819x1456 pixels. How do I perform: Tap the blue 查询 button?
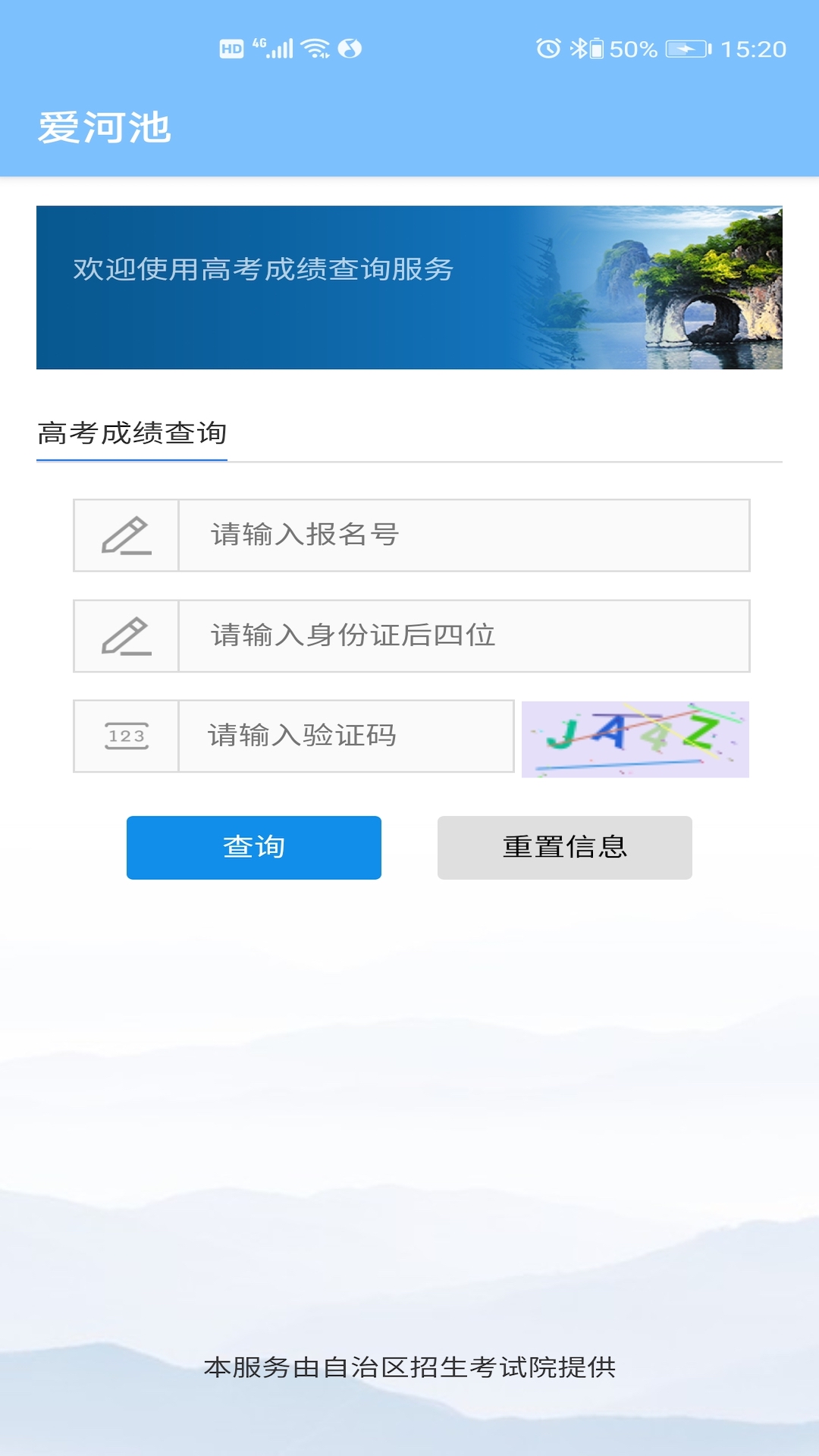(x=254, y=848)
